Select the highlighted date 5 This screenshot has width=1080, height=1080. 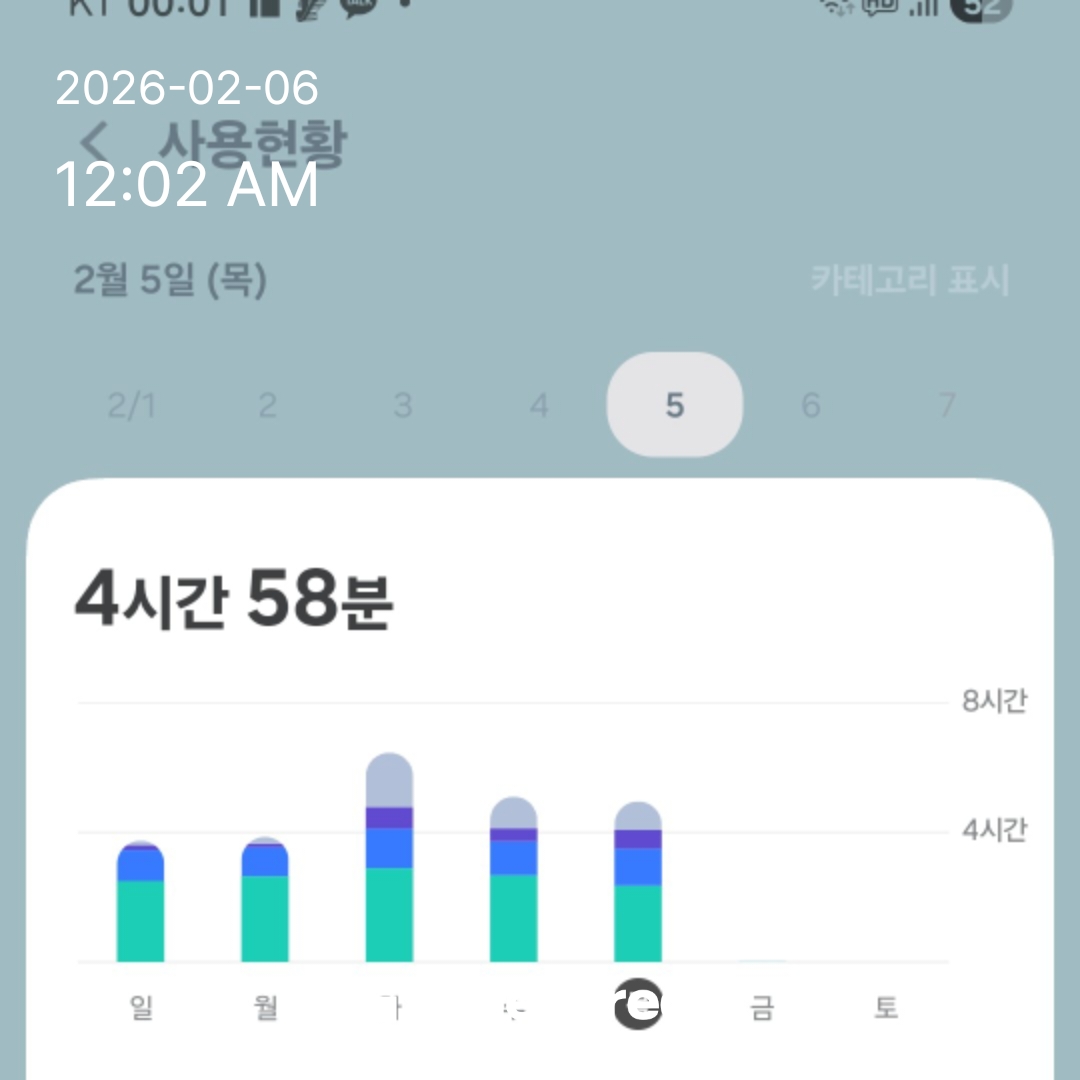[675, 405]
